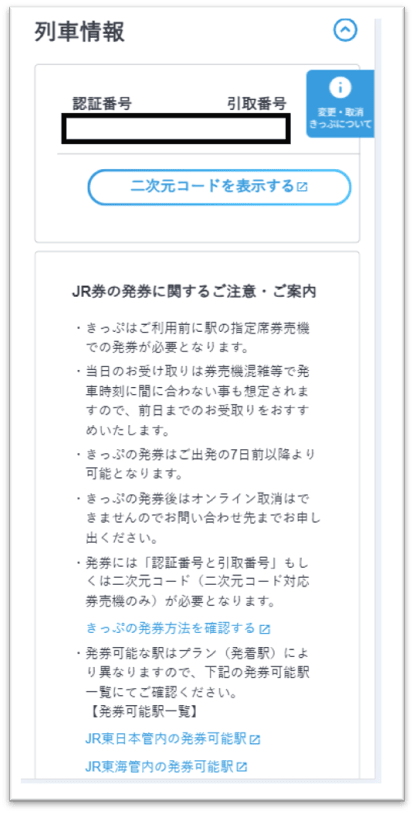Tap 二次元コードを表示する button
414x813 pixels.
tap(219, 187)
